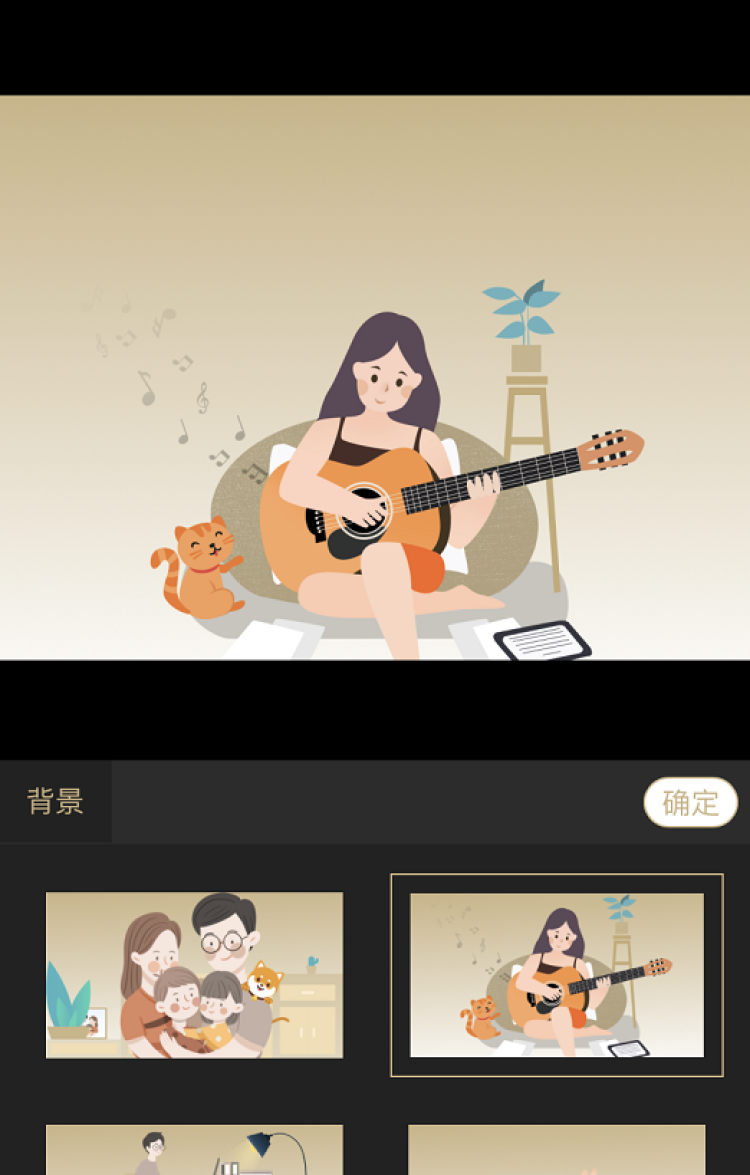
Task: Choose the family hugging background thumbnail
Action: click(x=194, y=975)
